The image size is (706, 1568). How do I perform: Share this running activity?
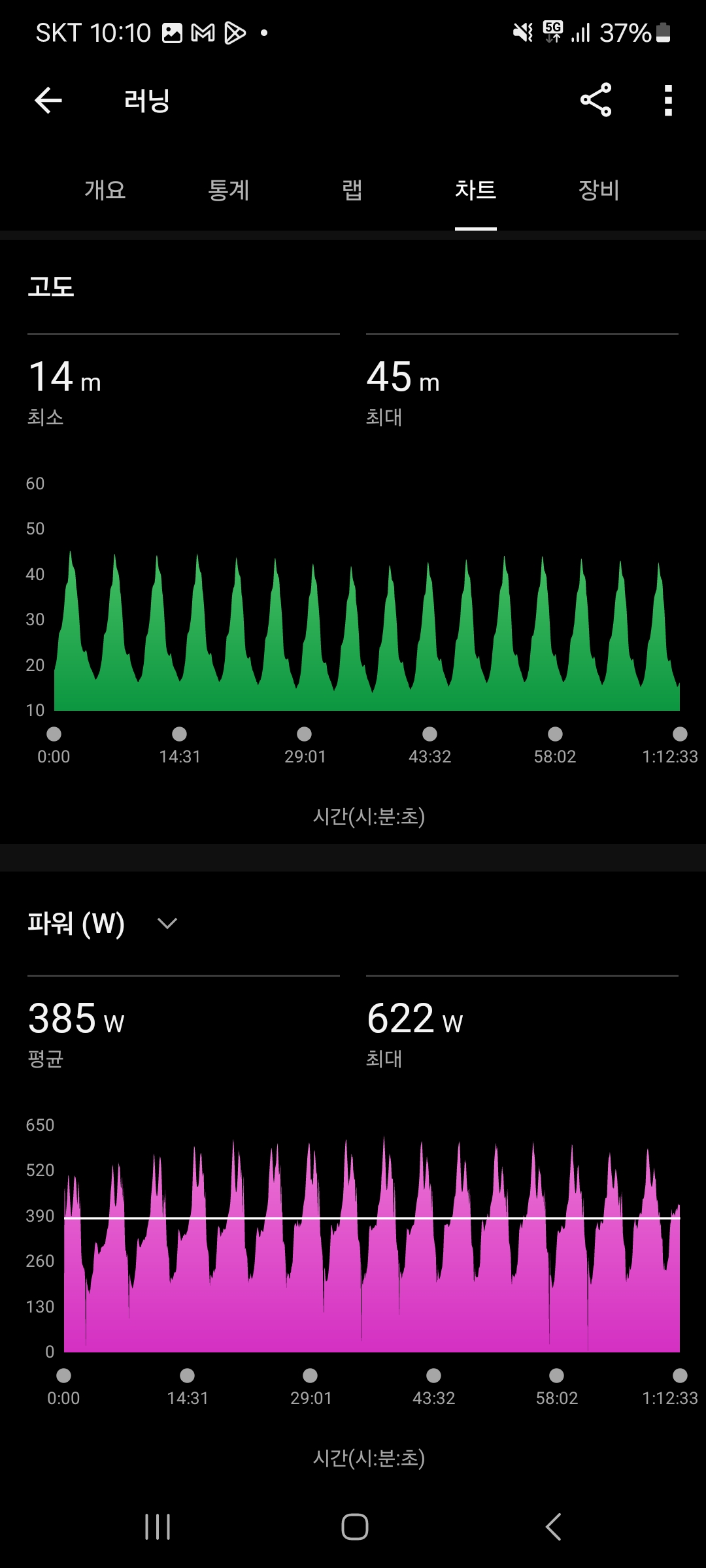596,100
